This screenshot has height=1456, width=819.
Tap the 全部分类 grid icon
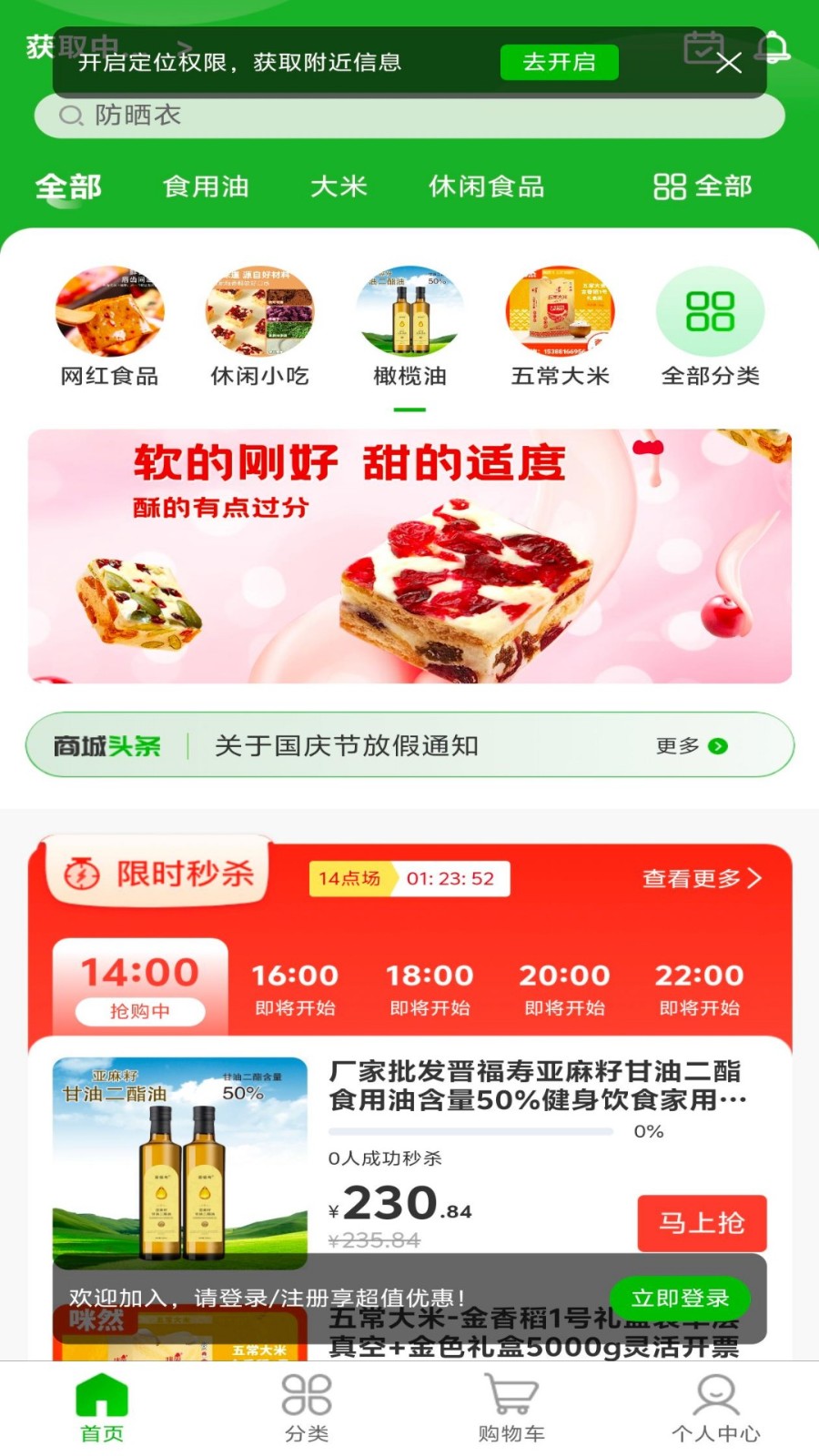click(711, 311)
